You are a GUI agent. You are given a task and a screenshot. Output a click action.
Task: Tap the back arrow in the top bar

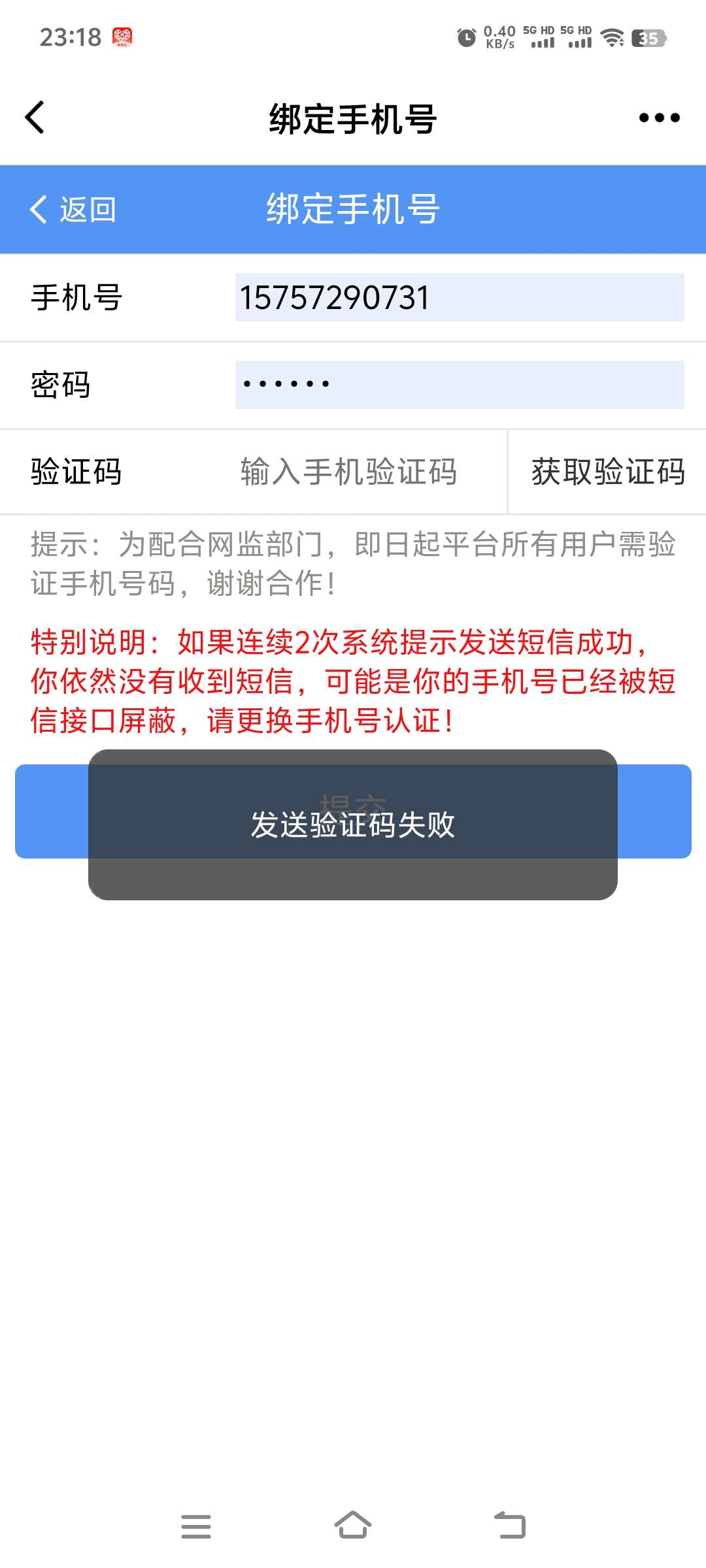coord(35,118)
